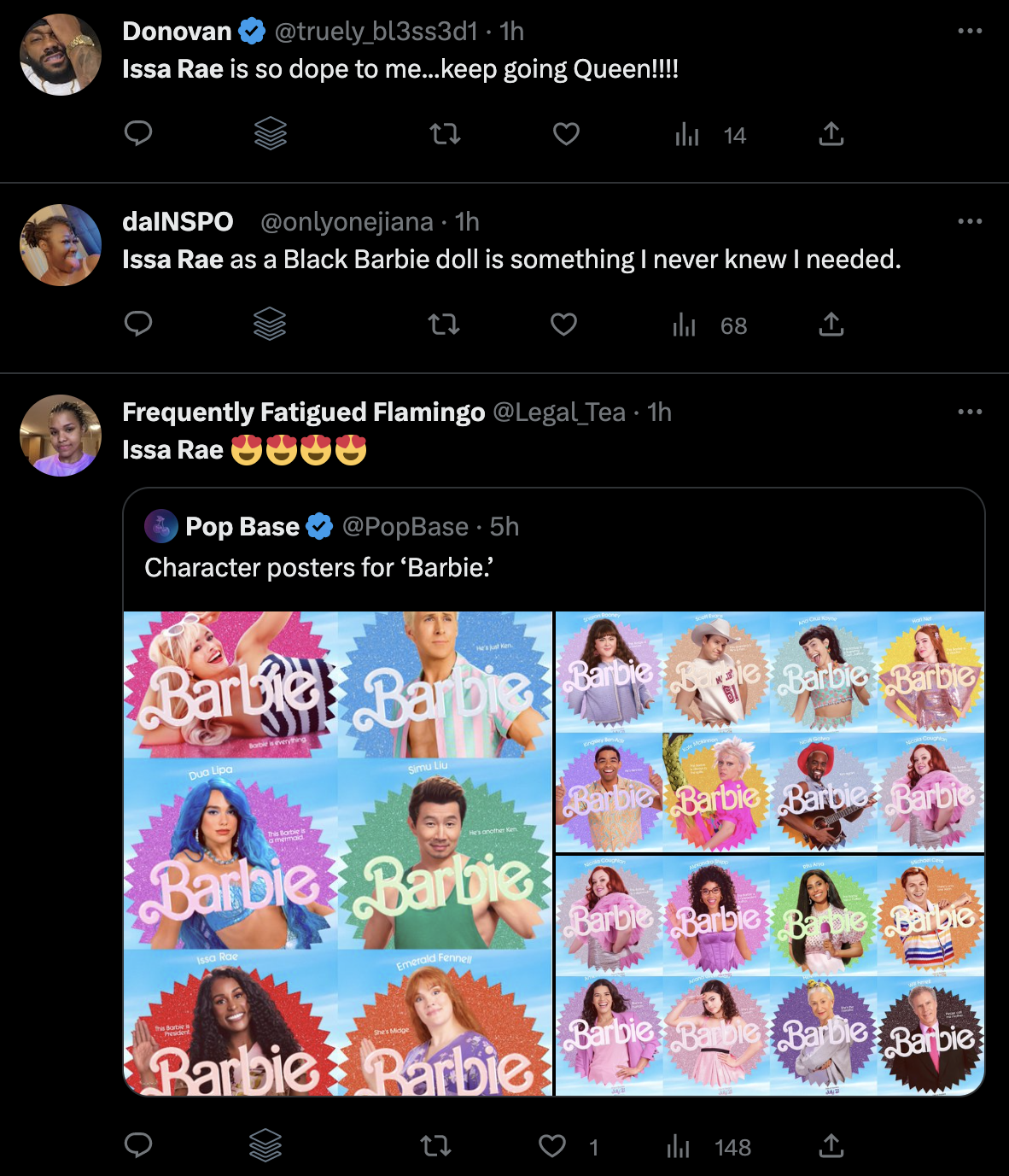Screen dimensions: 1009x1176
Task: Reply to Frequently Fatigued Flamingo's tweet
Action: point(138,1145)
